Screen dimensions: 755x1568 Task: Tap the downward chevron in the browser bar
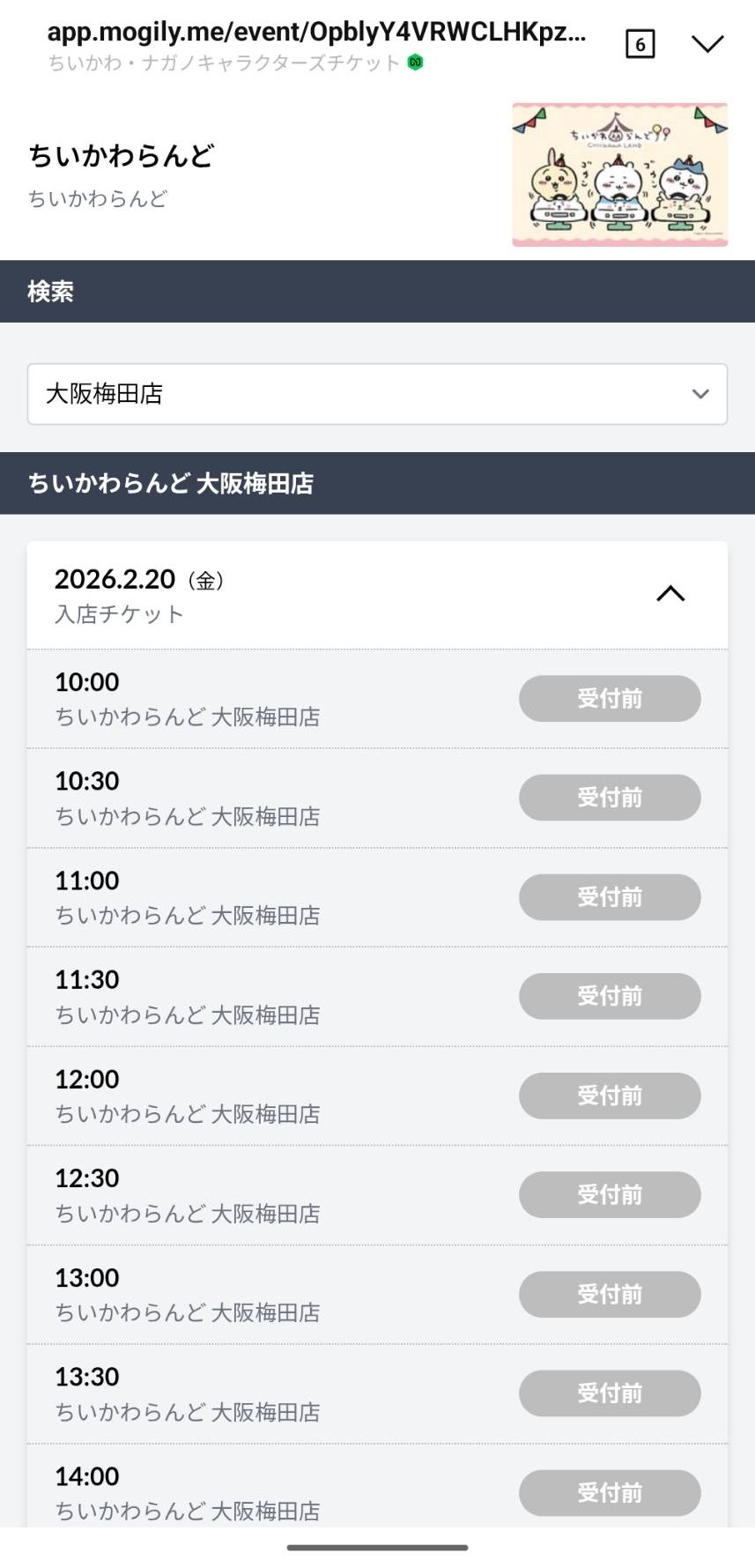pos(707,43)
